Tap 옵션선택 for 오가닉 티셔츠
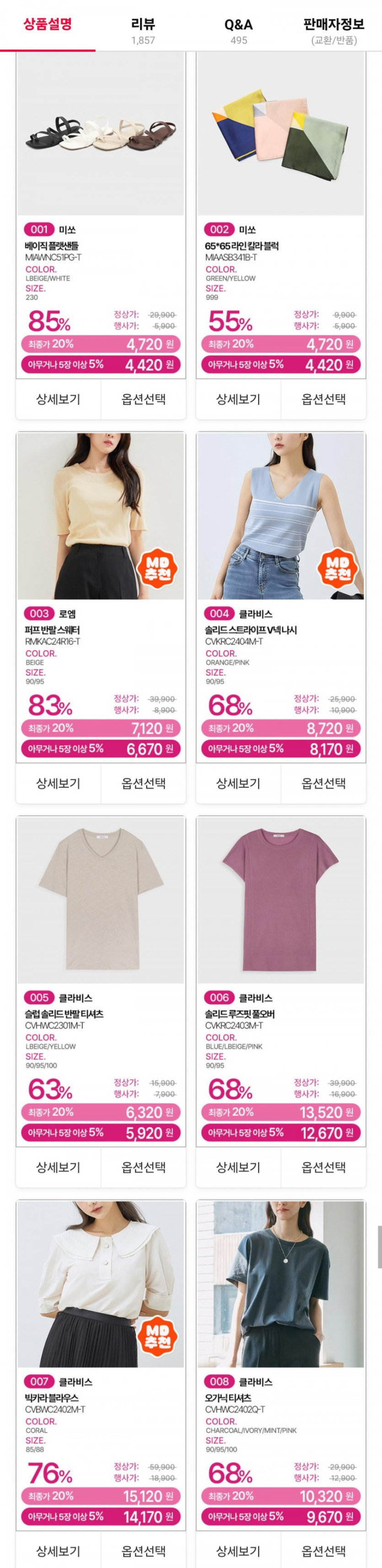382x1568 pixels. [323, 1551]
